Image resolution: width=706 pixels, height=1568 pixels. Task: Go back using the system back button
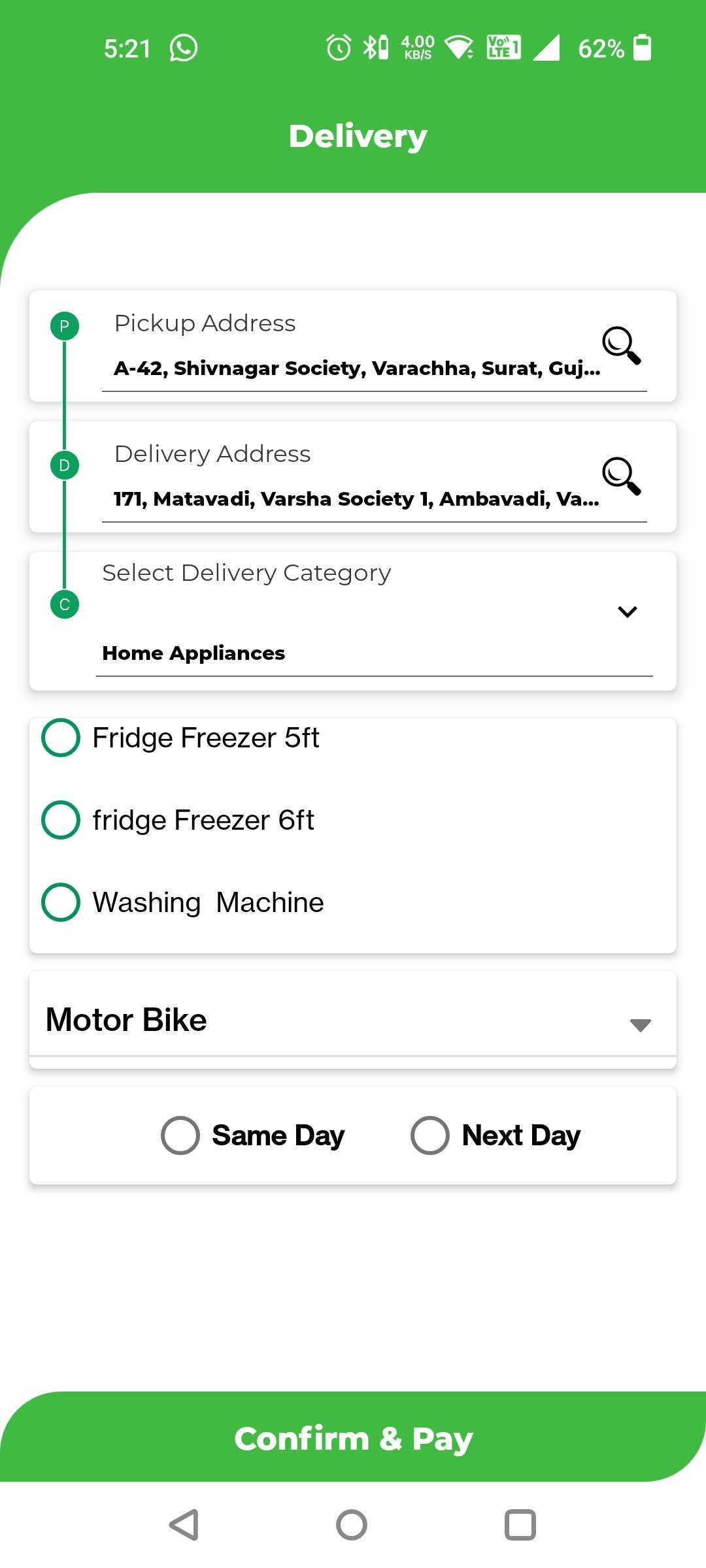[x=184, y=1525]
